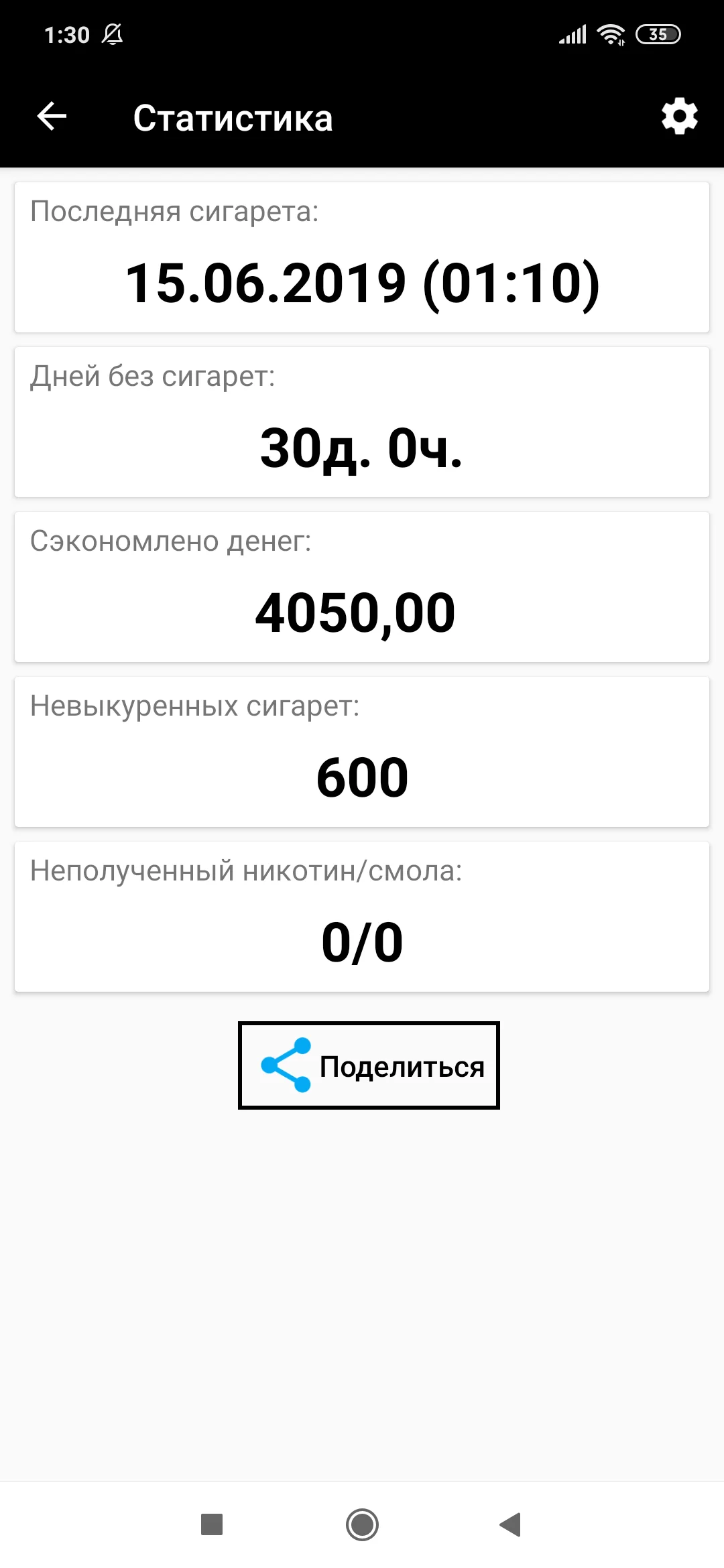Tap the Статистика title text
This screenshot has width=724, height=1568.
pos(233,117)
